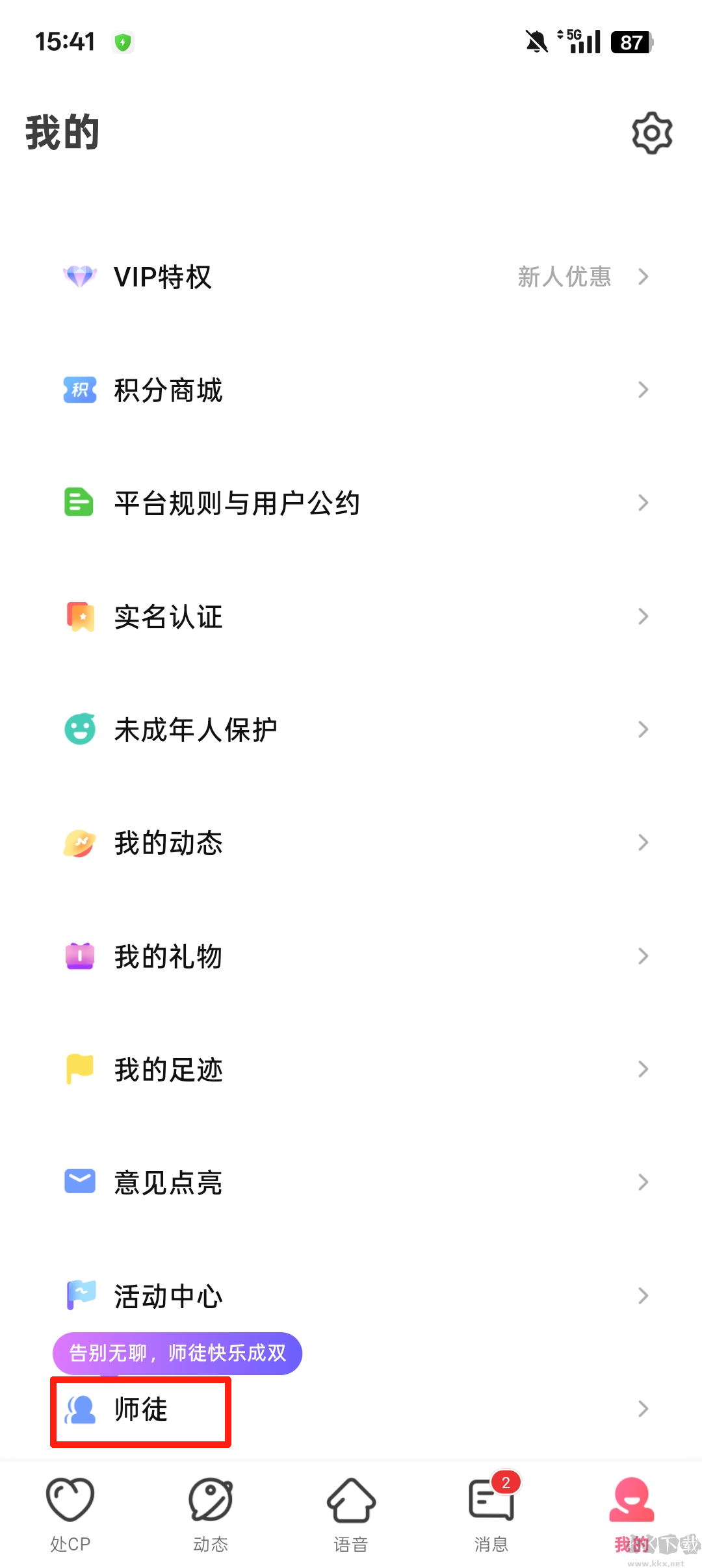Screen dimensions: 702x1568
Task: Open the settings gear icon
Action: (652, 132)
